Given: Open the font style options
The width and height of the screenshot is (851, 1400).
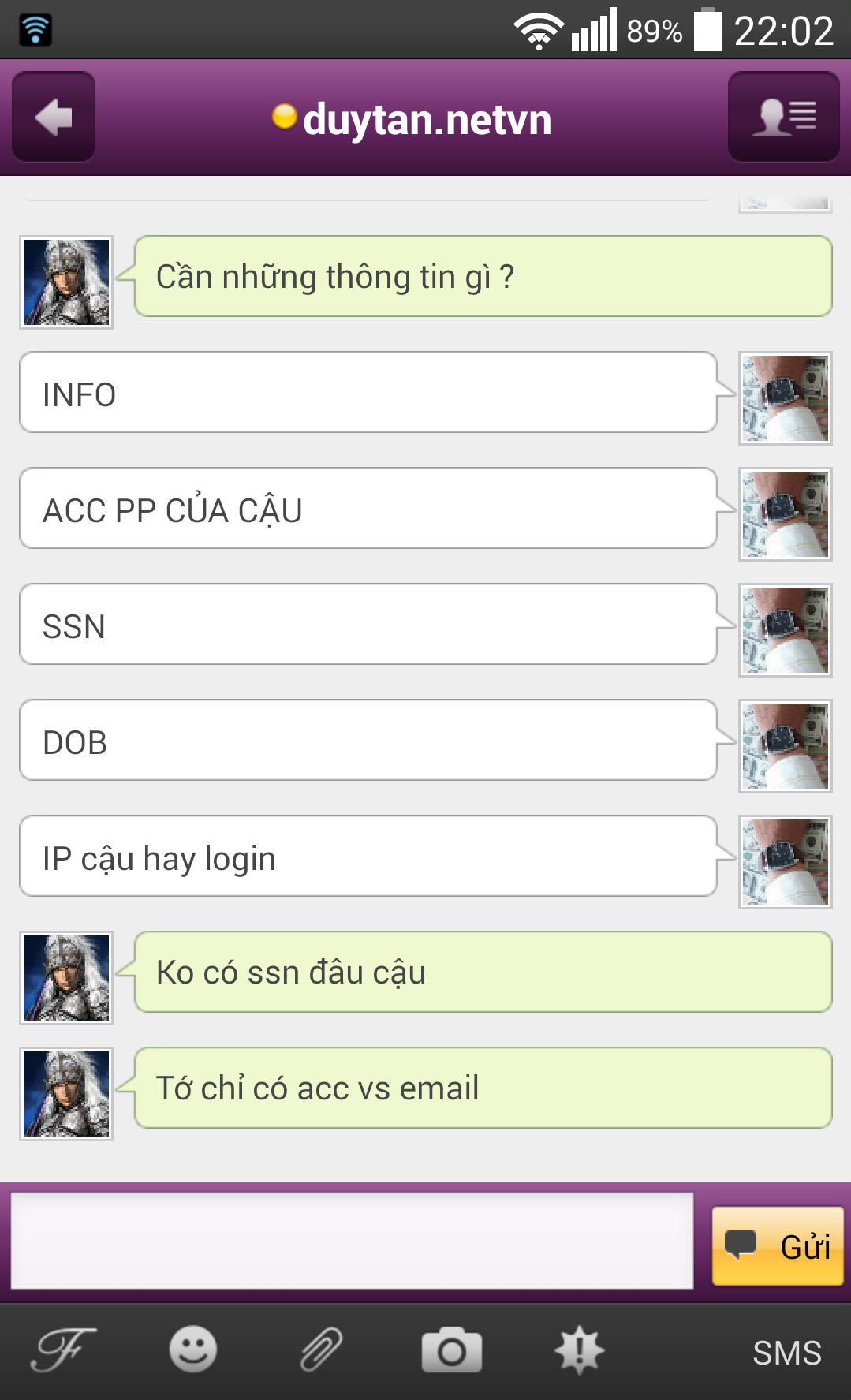Looking at the screenshot, I should pyautogui.click(x=63, y=1350).
